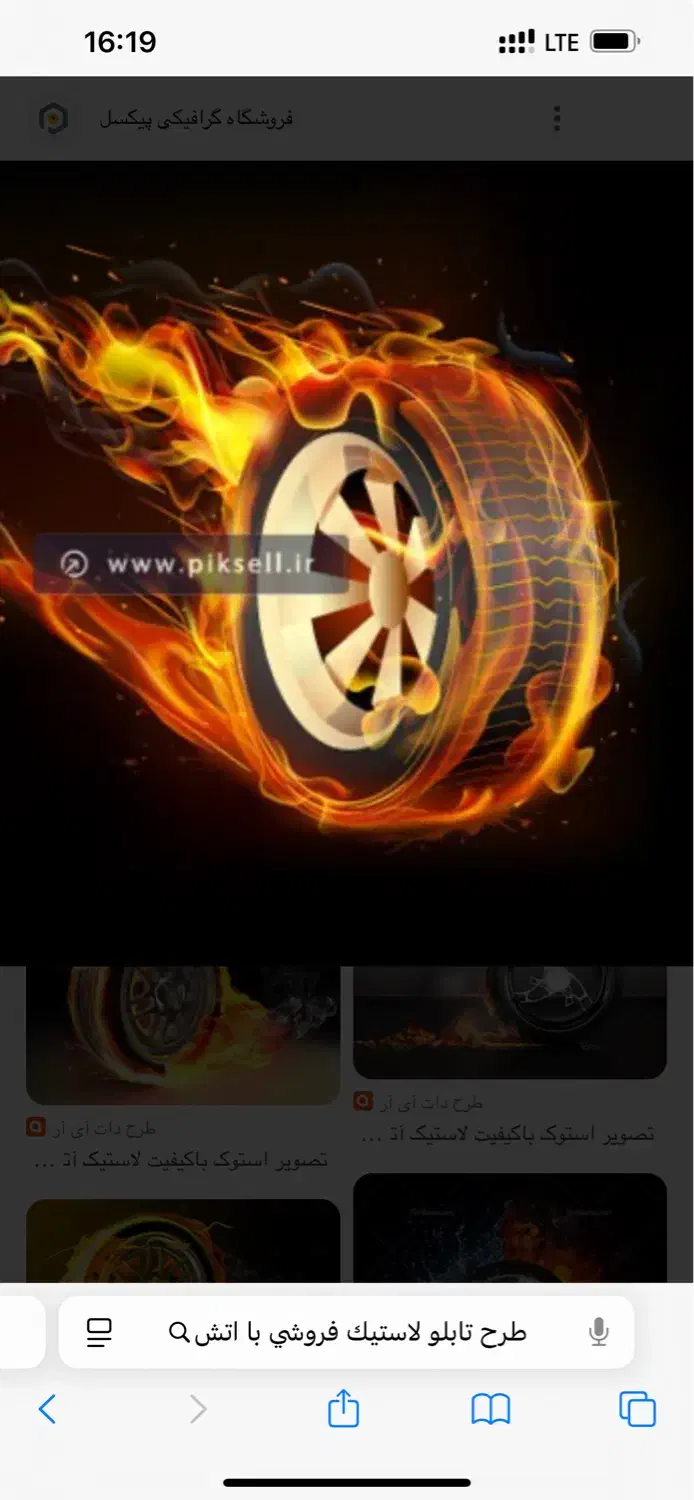View the large flaming wheel image
Viewport: 694px width, 1500px height.
click(x=347, y=563)
